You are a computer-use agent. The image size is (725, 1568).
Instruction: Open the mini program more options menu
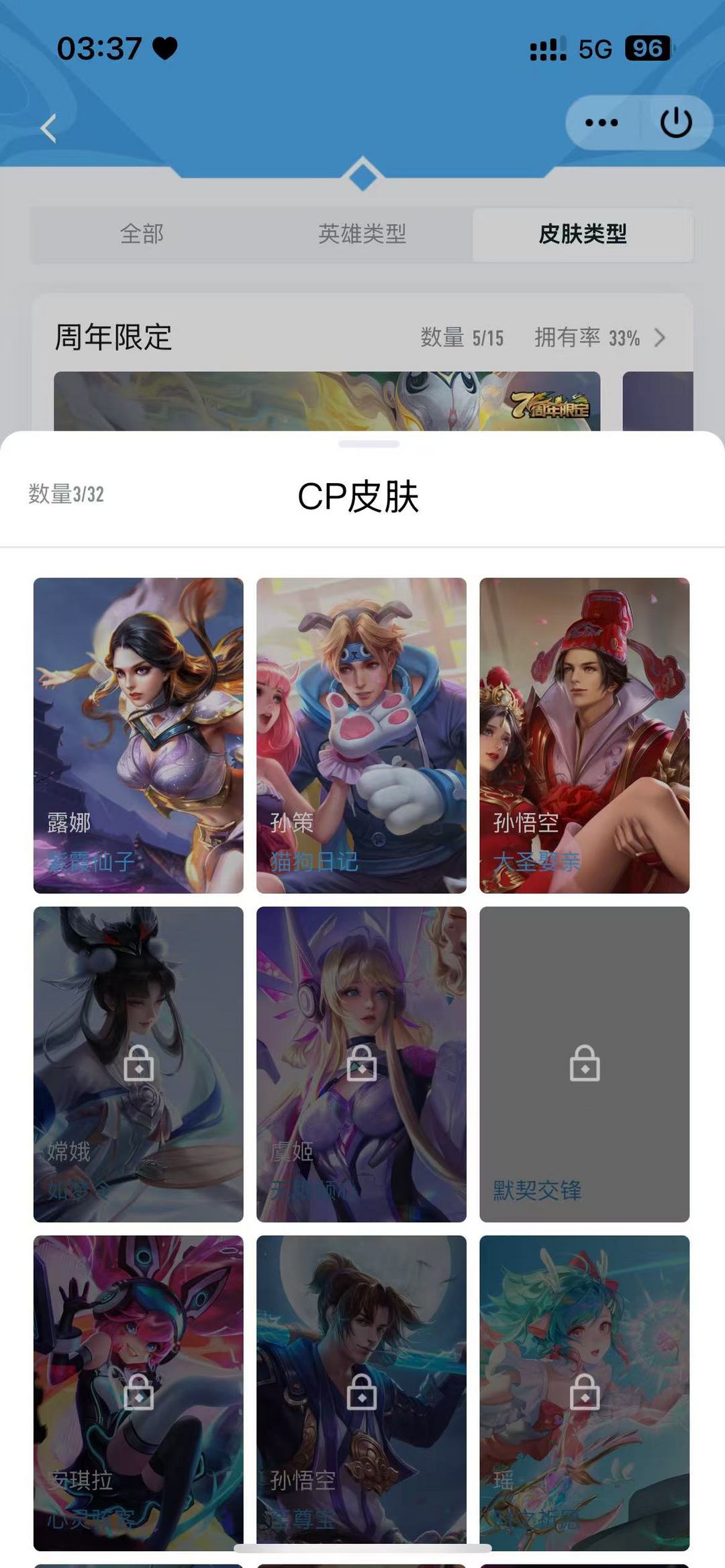pos(601,122)
